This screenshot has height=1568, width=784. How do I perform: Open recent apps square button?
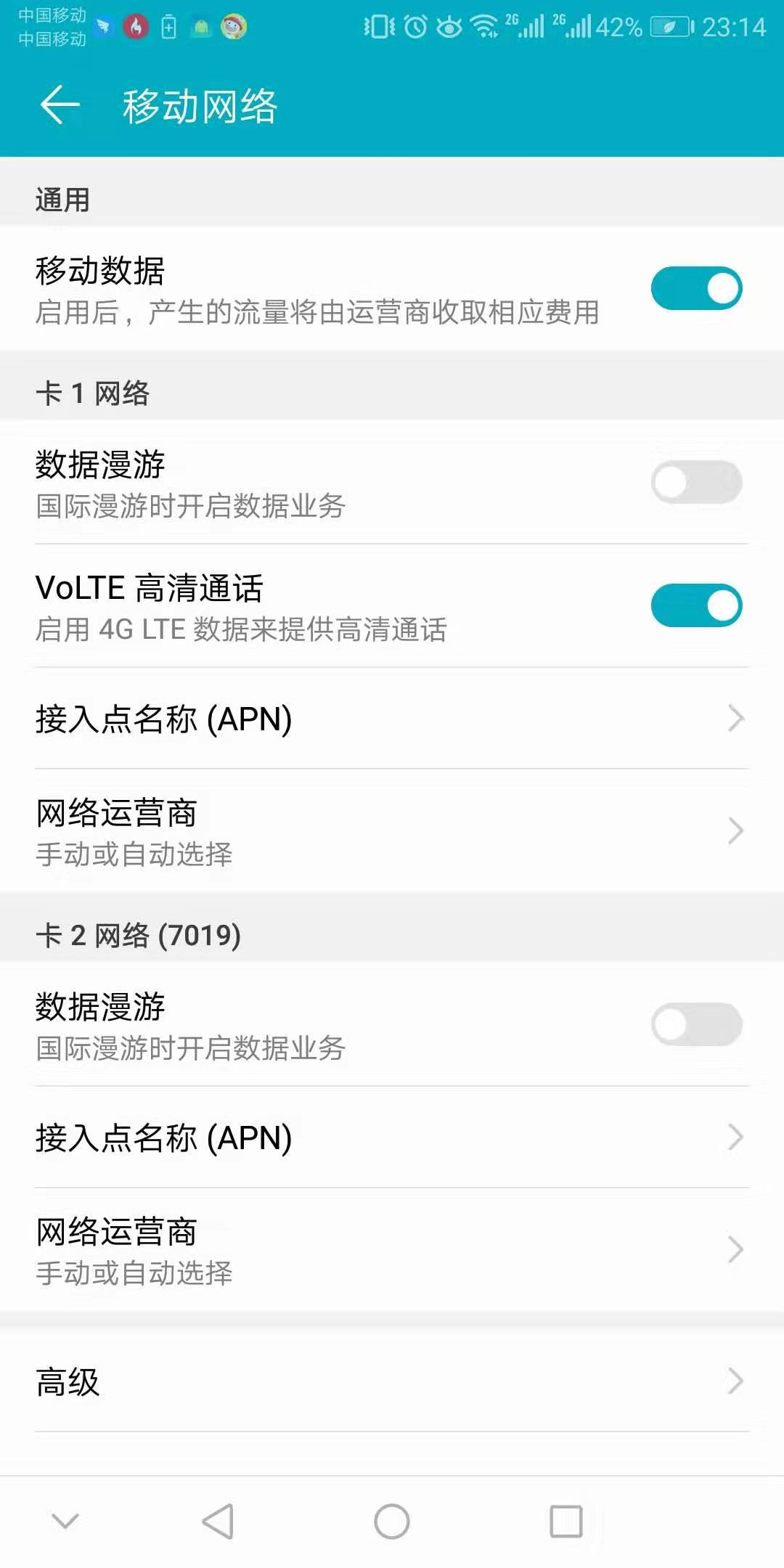566,1521
